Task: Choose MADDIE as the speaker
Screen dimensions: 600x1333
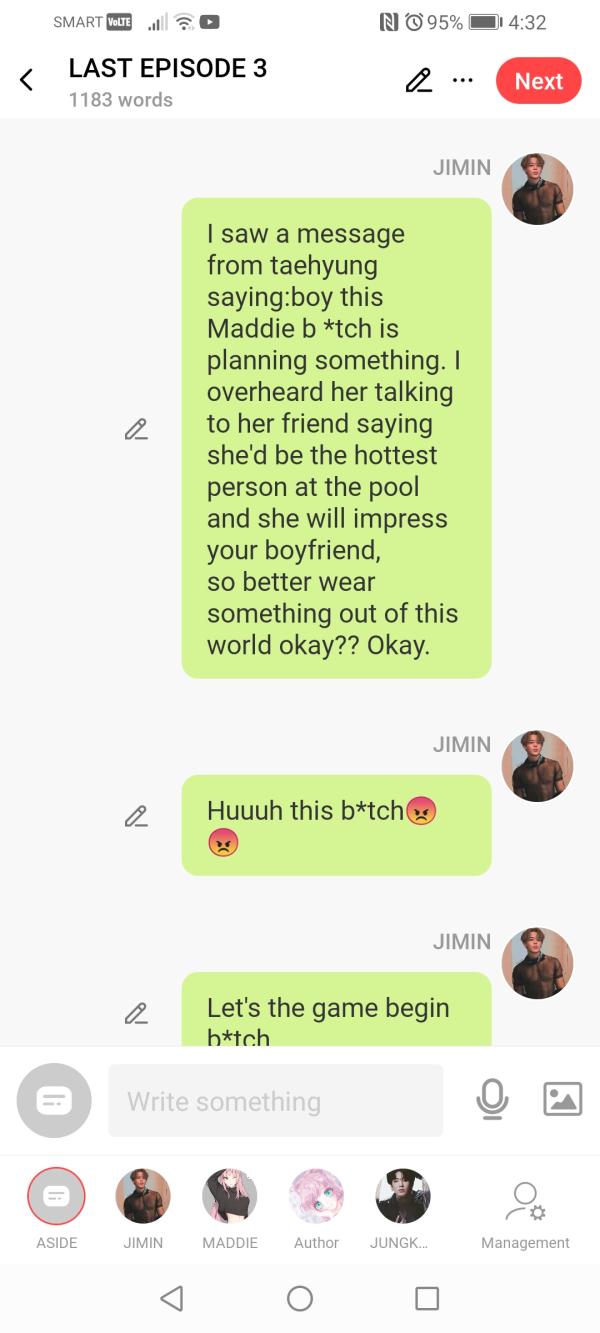Action: (229, 1196)
